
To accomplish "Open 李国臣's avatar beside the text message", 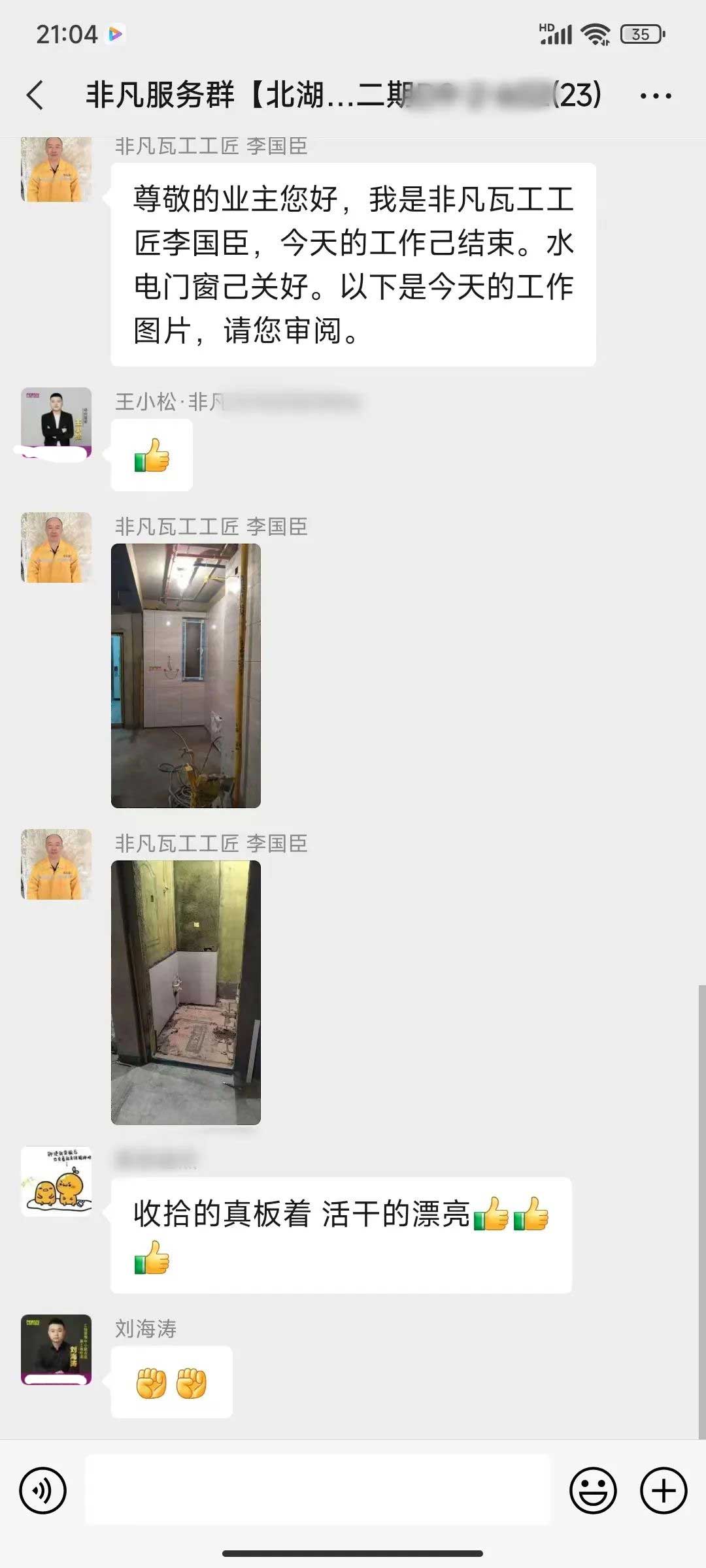I will [x=56, y=169].
